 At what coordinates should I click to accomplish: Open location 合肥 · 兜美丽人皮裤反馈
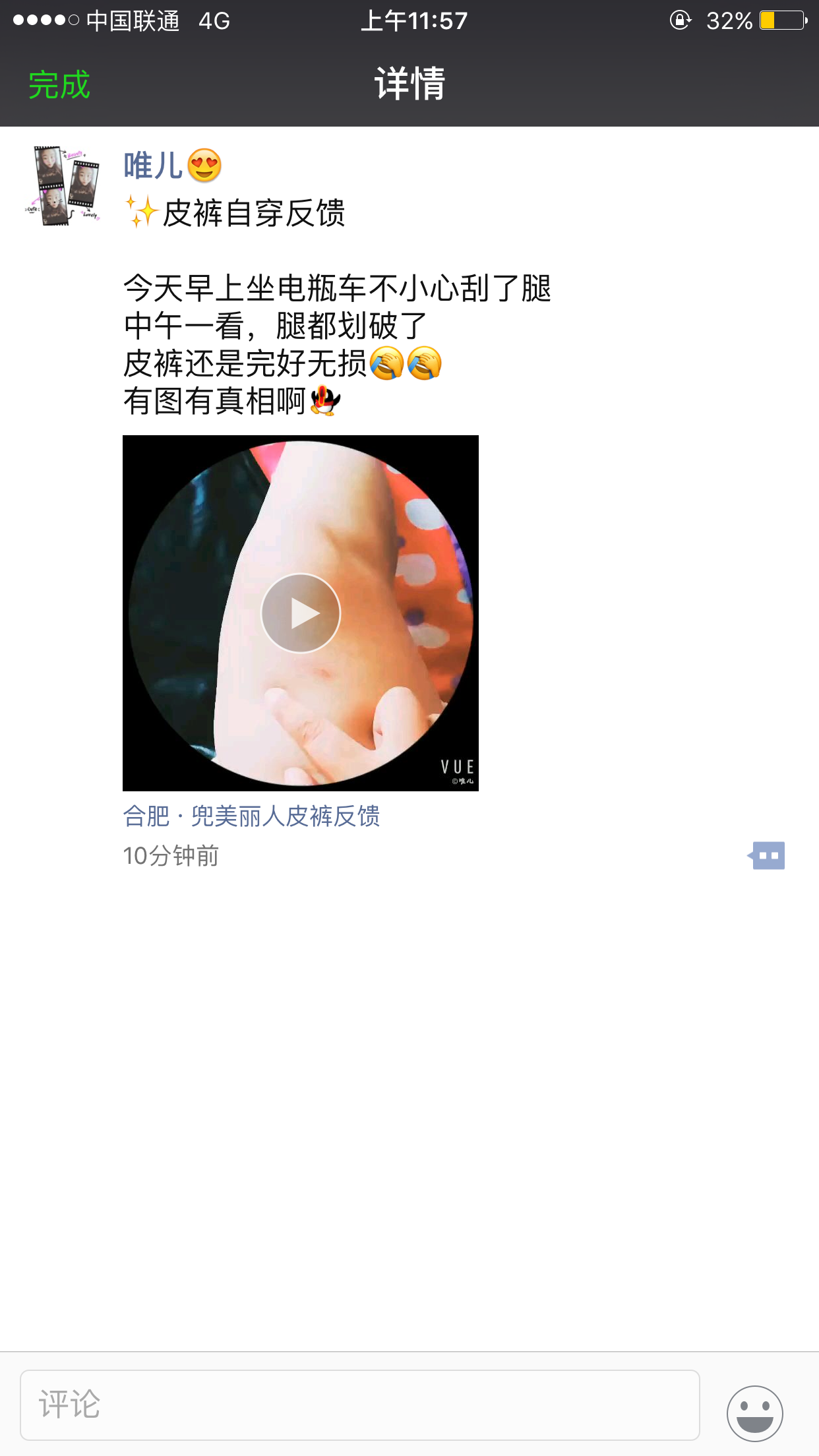coord(251,816)
